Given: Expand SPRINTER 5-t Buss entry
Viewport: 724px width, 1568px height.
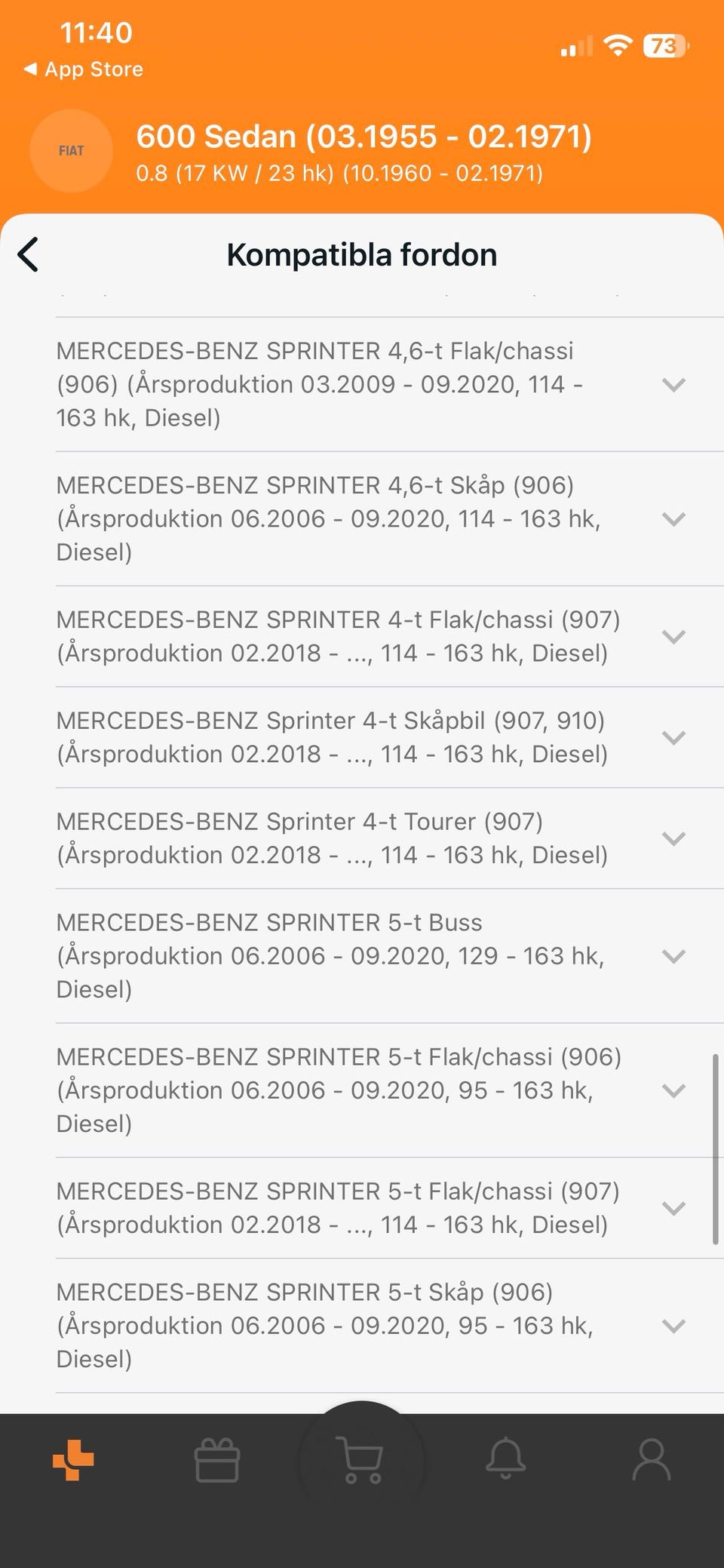Looking at the screenshot, I should (x=673, y=955).
